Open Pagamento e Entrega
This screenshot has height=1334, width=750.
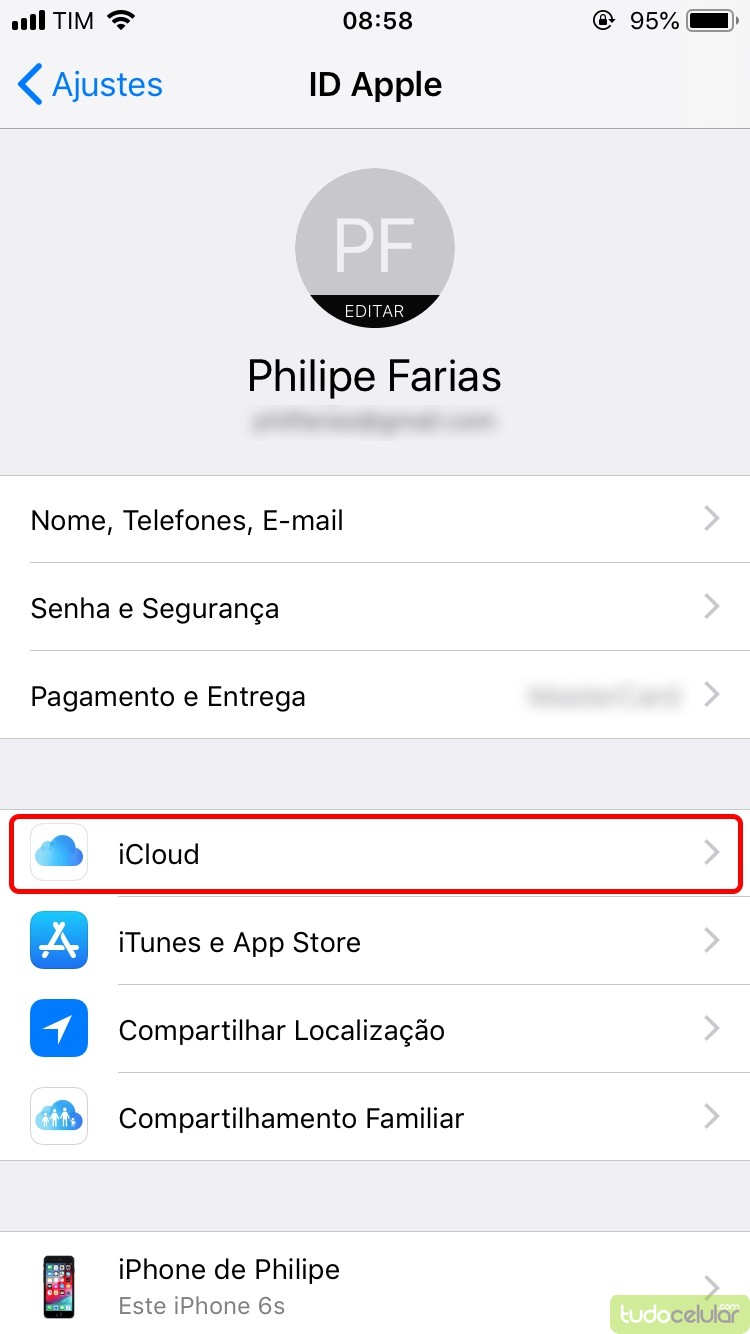click(x=374, y=696)
